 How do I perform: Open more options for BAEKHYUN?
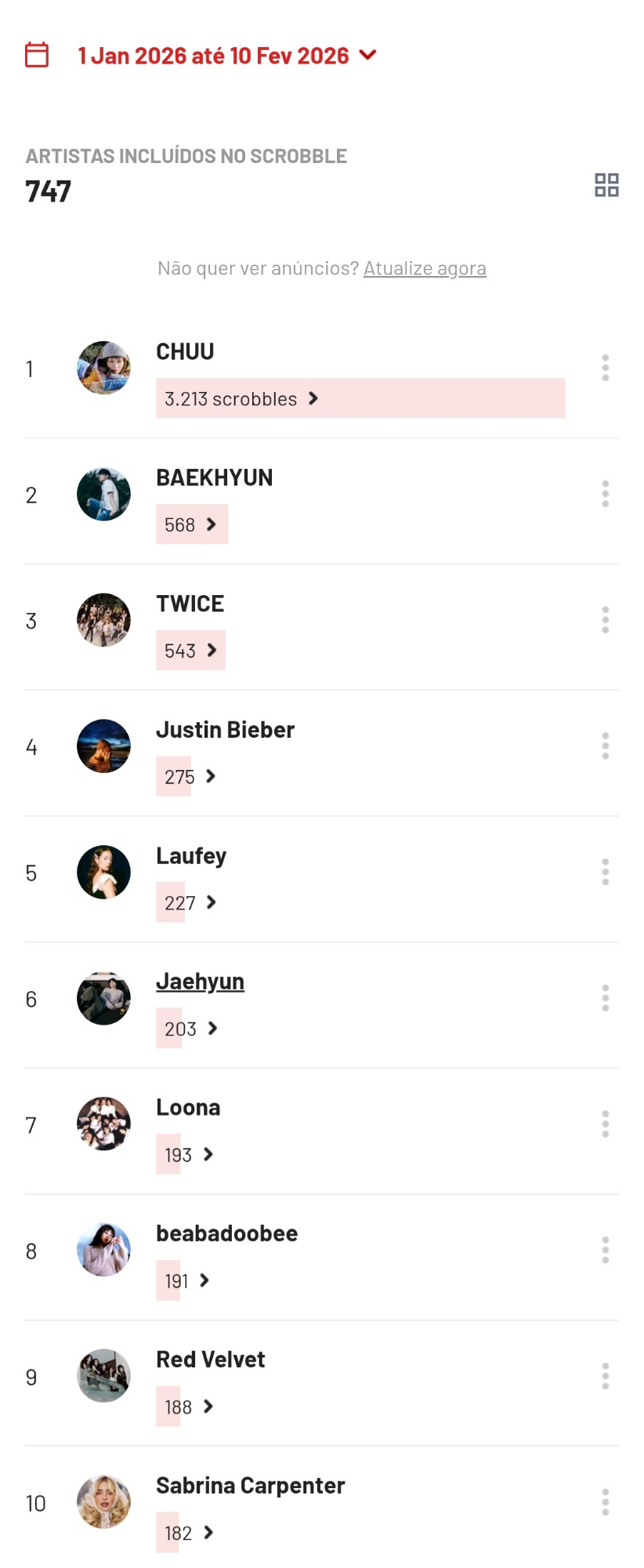click(x=605, y=494)
